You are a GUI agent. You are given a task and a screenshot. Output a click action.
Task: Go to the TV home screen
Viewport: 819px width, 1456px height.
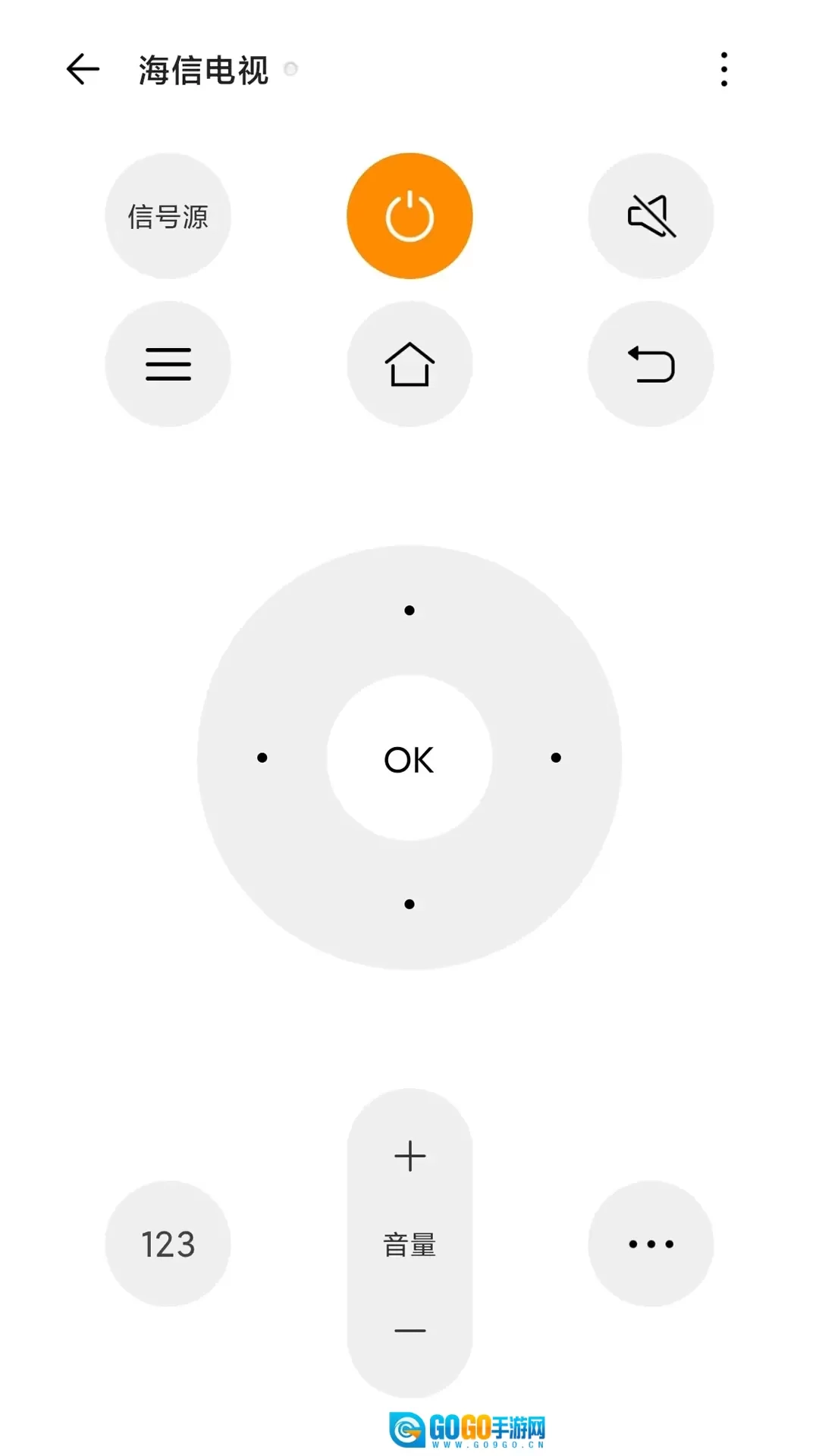point(409,364)
